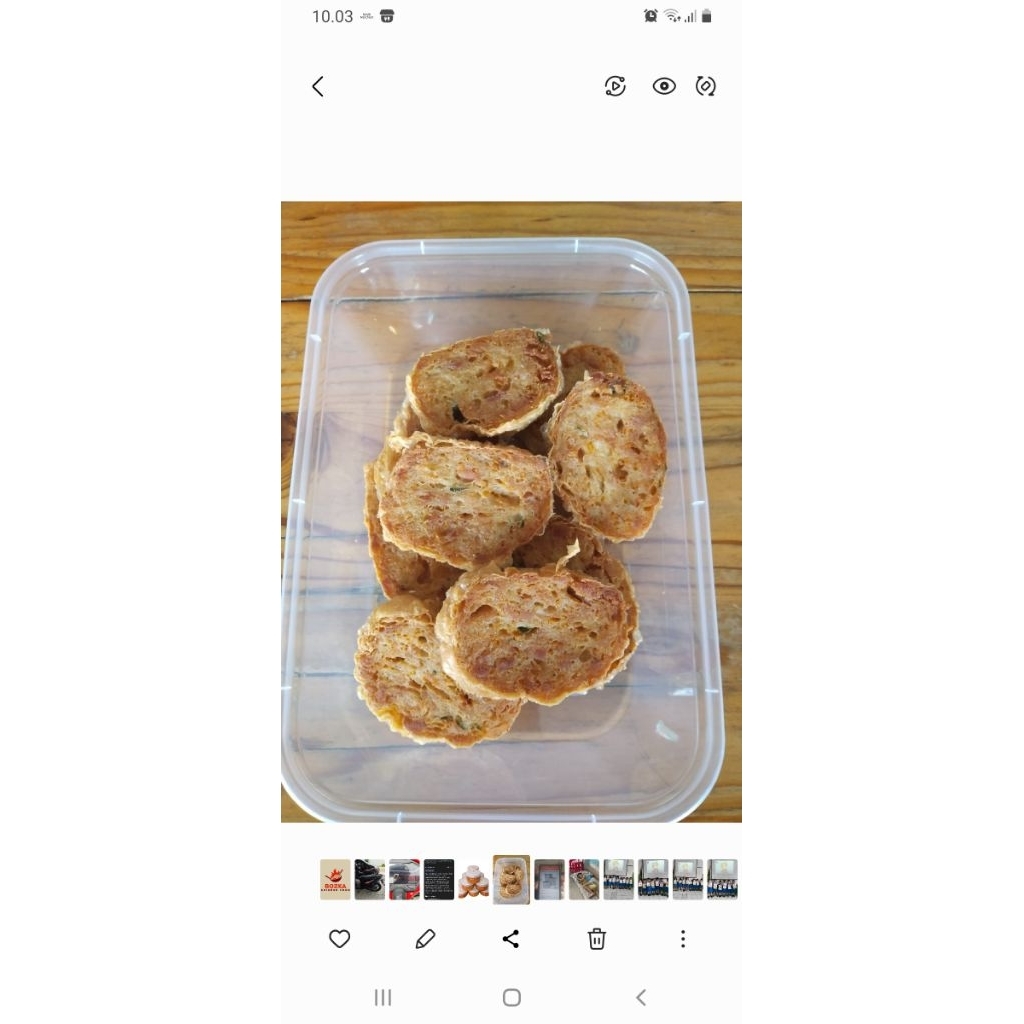This screenshot has width=1024, height=1024.
Task: Select the black motorcycle thumbnail
Action: click(x=369, y=880)
